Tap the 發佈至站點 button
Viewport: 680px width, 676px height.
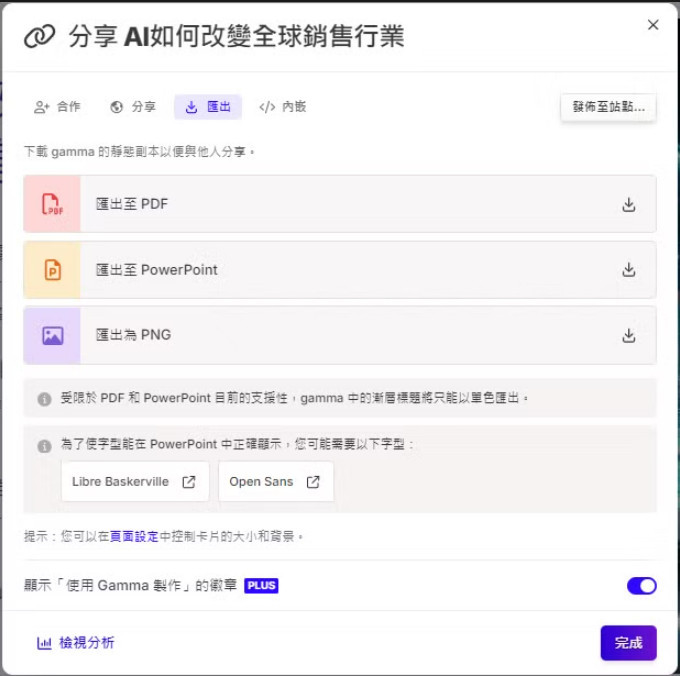(x=608, y=107)
